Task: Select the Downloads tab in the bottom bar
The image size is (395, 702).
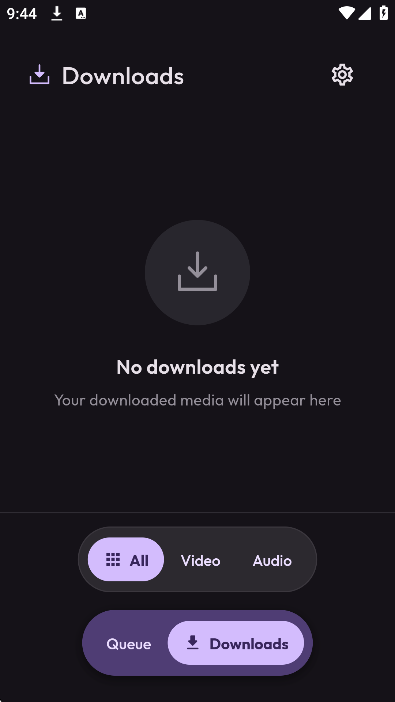Action: (x=236, y=643)
